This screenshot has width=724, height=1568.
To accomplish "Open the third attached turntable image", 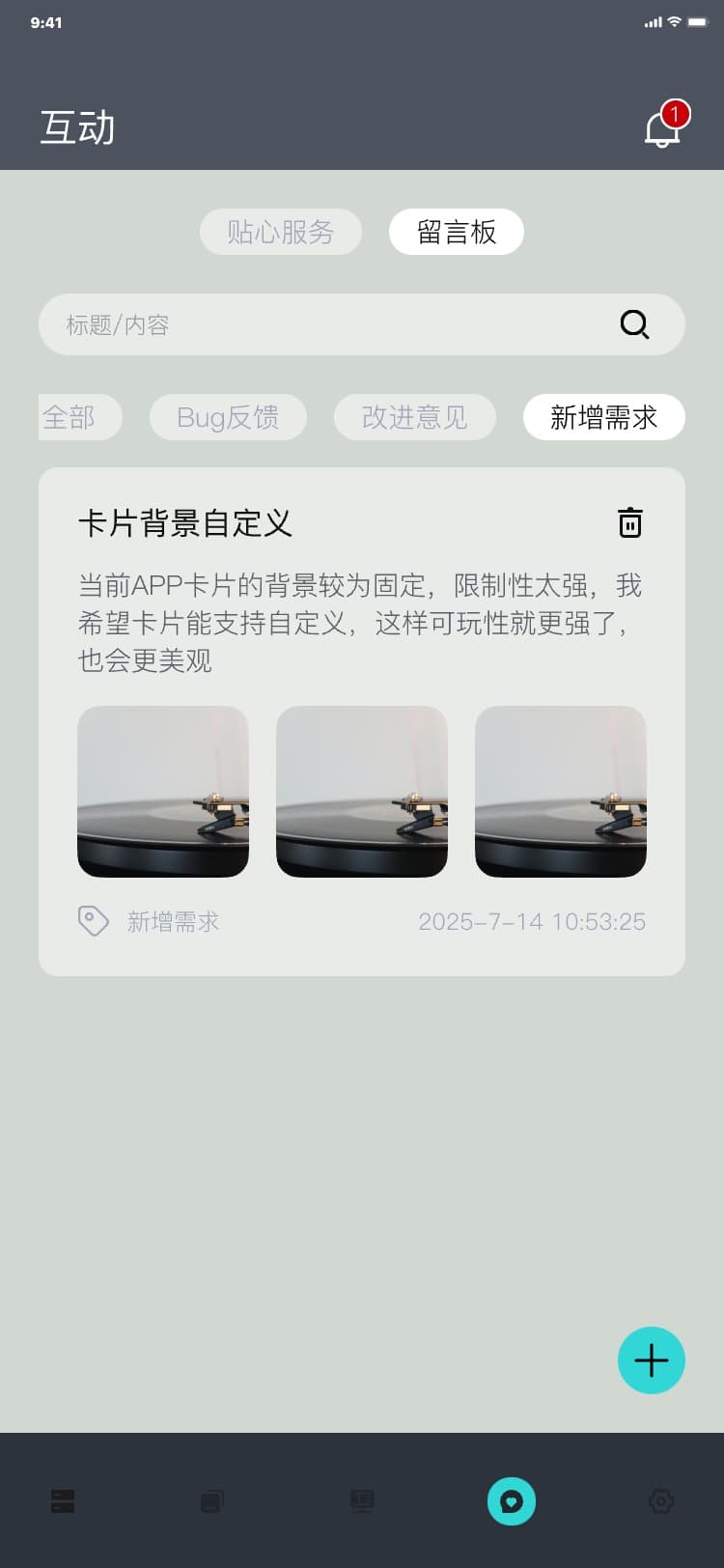I will (x=561, y=792).
